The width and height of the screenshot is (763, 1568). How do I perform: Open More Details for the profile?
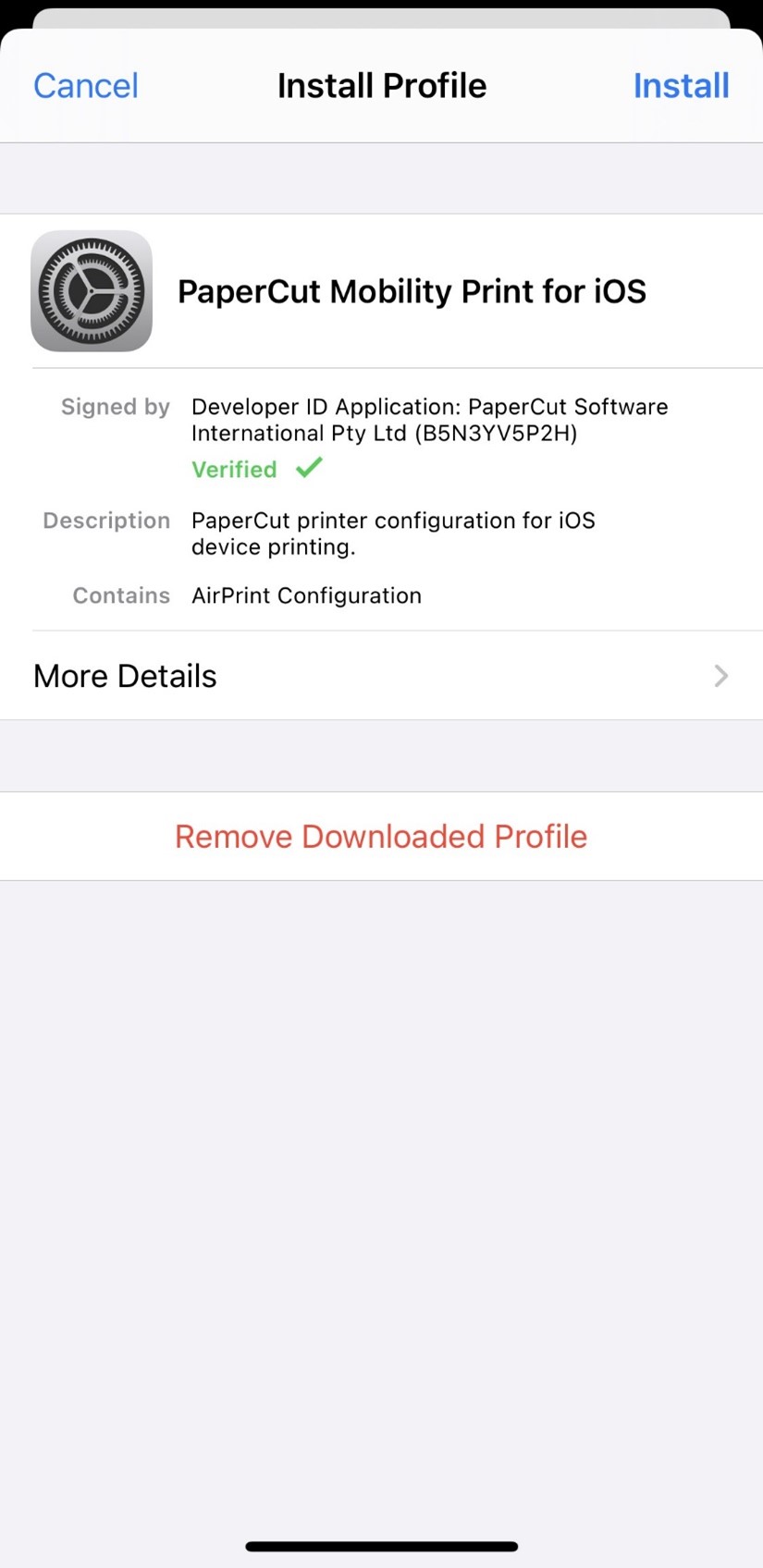click(x=381, y=676)
